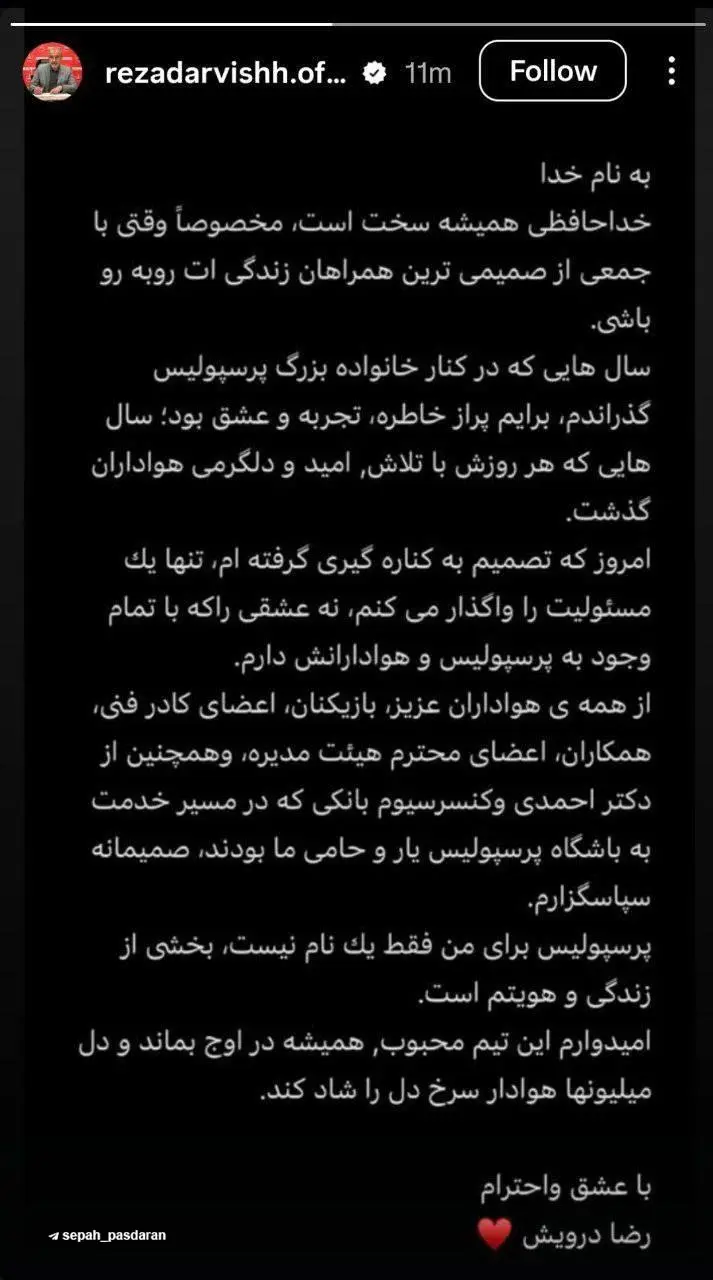Open the story poster's profile picture
The image size is (713, 1280).
pyautogui.click(x=52, y=72)
